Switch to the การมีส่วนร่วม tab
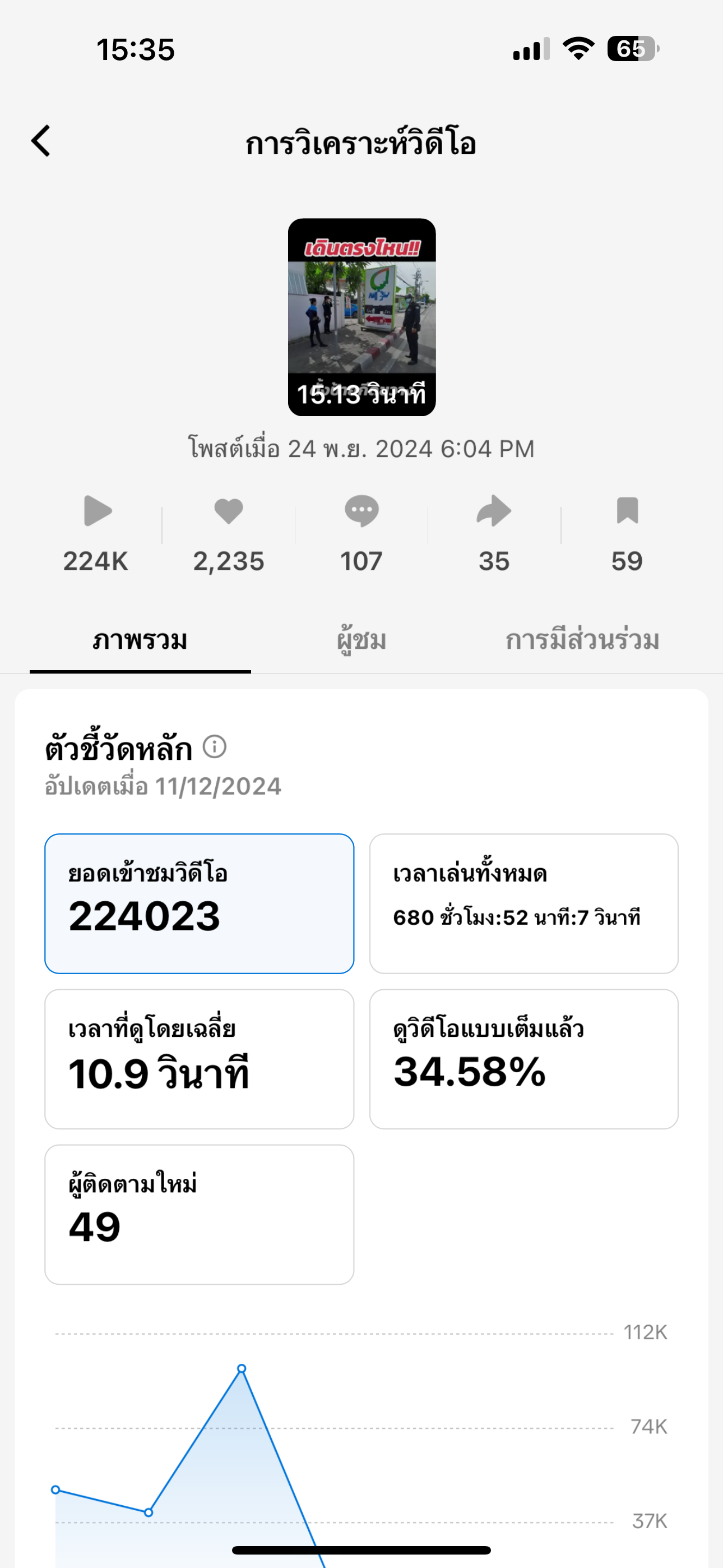The width and height of the screenshot is (723, 1568). tap(582, 641)
